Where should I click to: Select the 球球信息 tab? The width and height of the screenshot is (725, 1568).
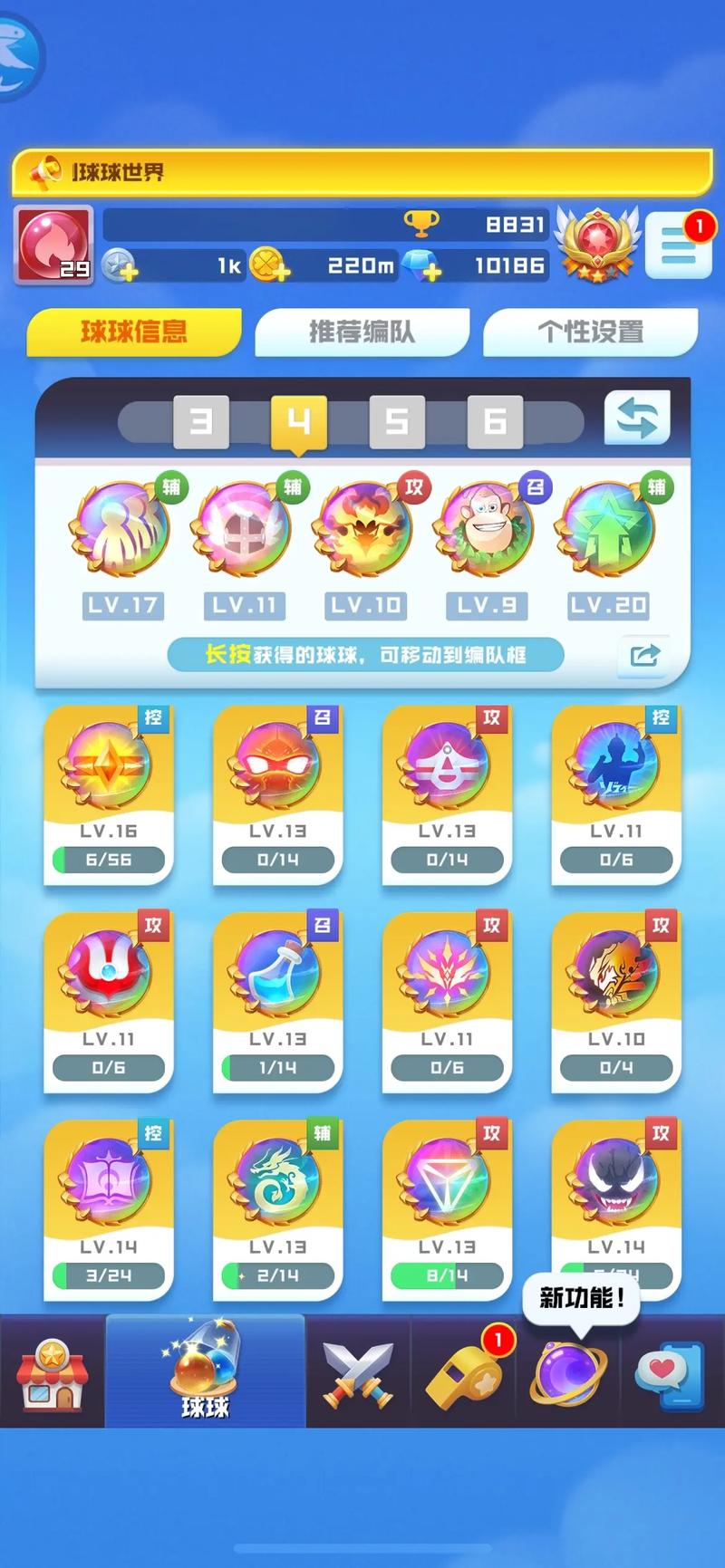click(x=134, y=332)
